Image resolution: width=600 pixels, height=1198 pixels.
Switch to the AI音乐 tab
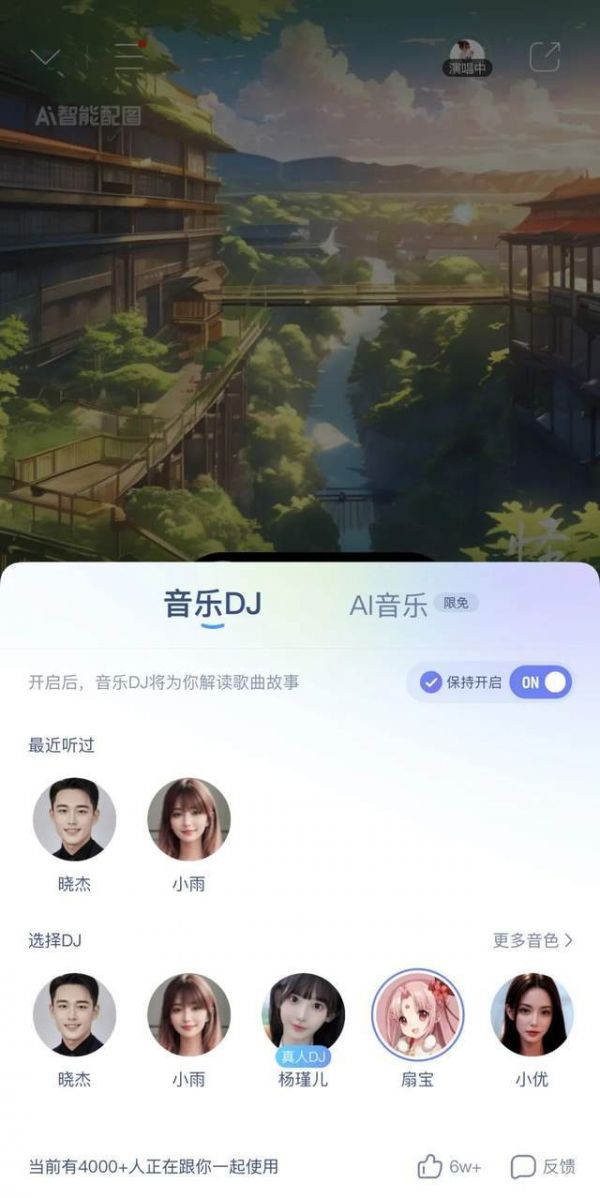click(389, 604)
